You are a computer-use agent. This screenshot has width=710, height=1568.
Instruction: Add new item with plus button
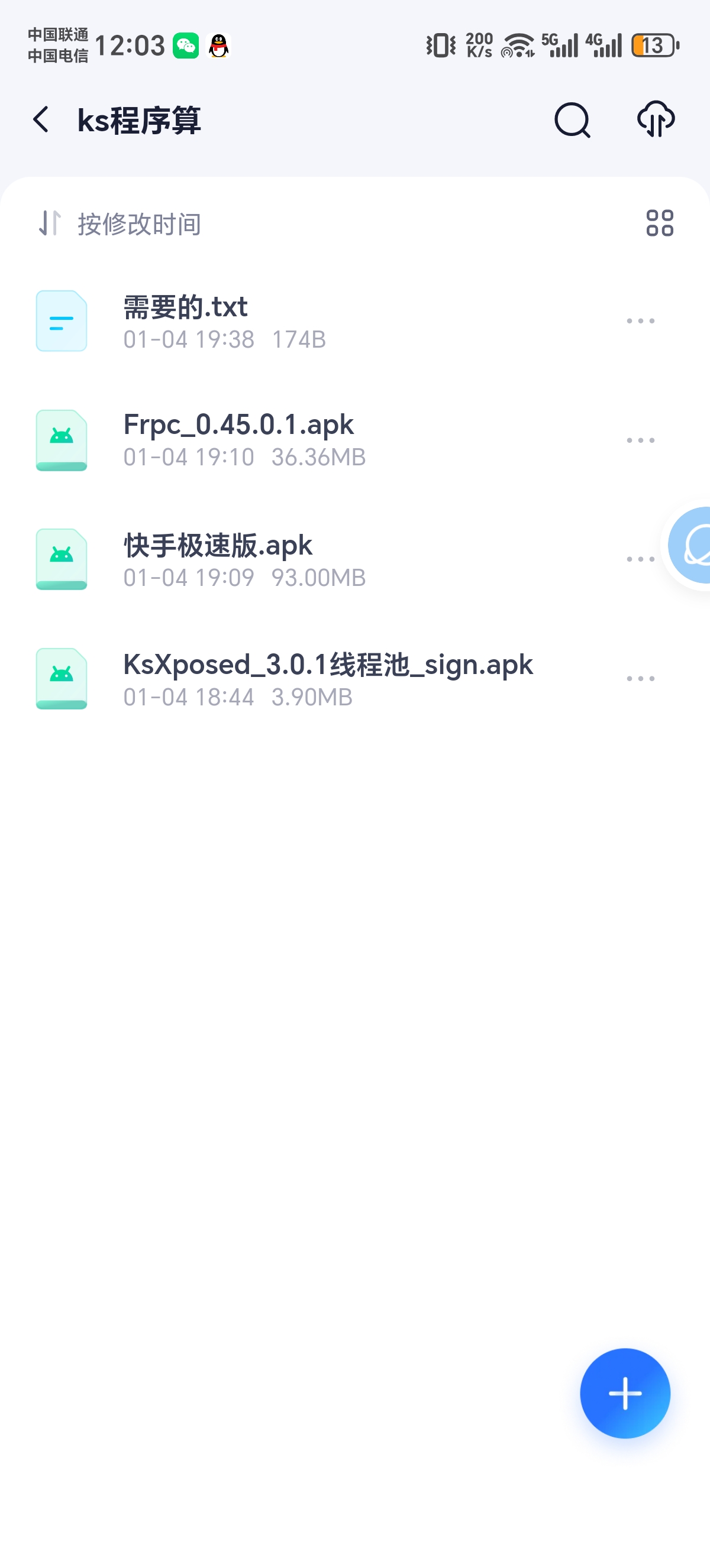625,1394
